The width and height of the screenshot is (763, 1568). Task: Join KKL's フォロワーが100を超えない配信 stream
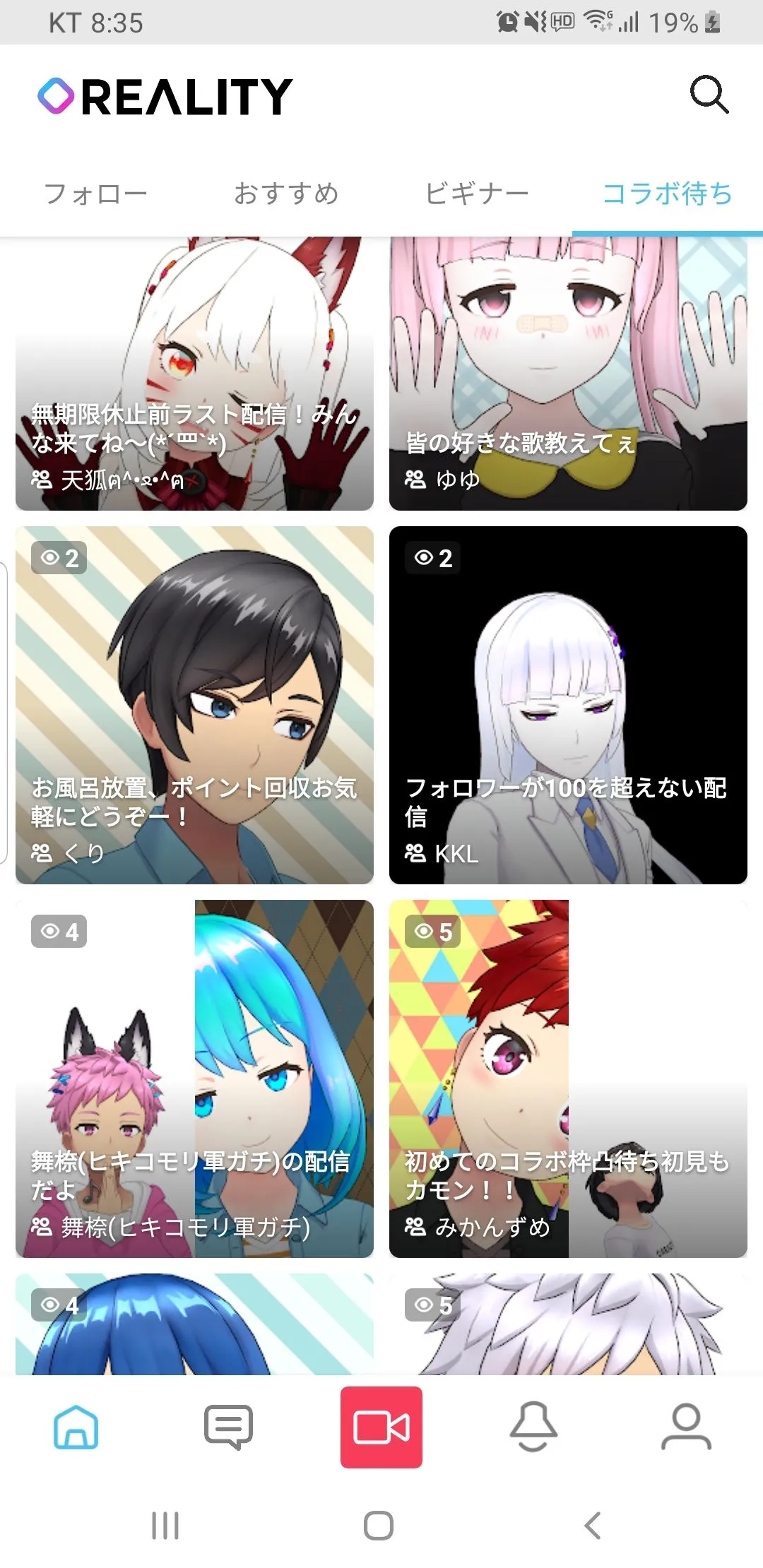568,705
